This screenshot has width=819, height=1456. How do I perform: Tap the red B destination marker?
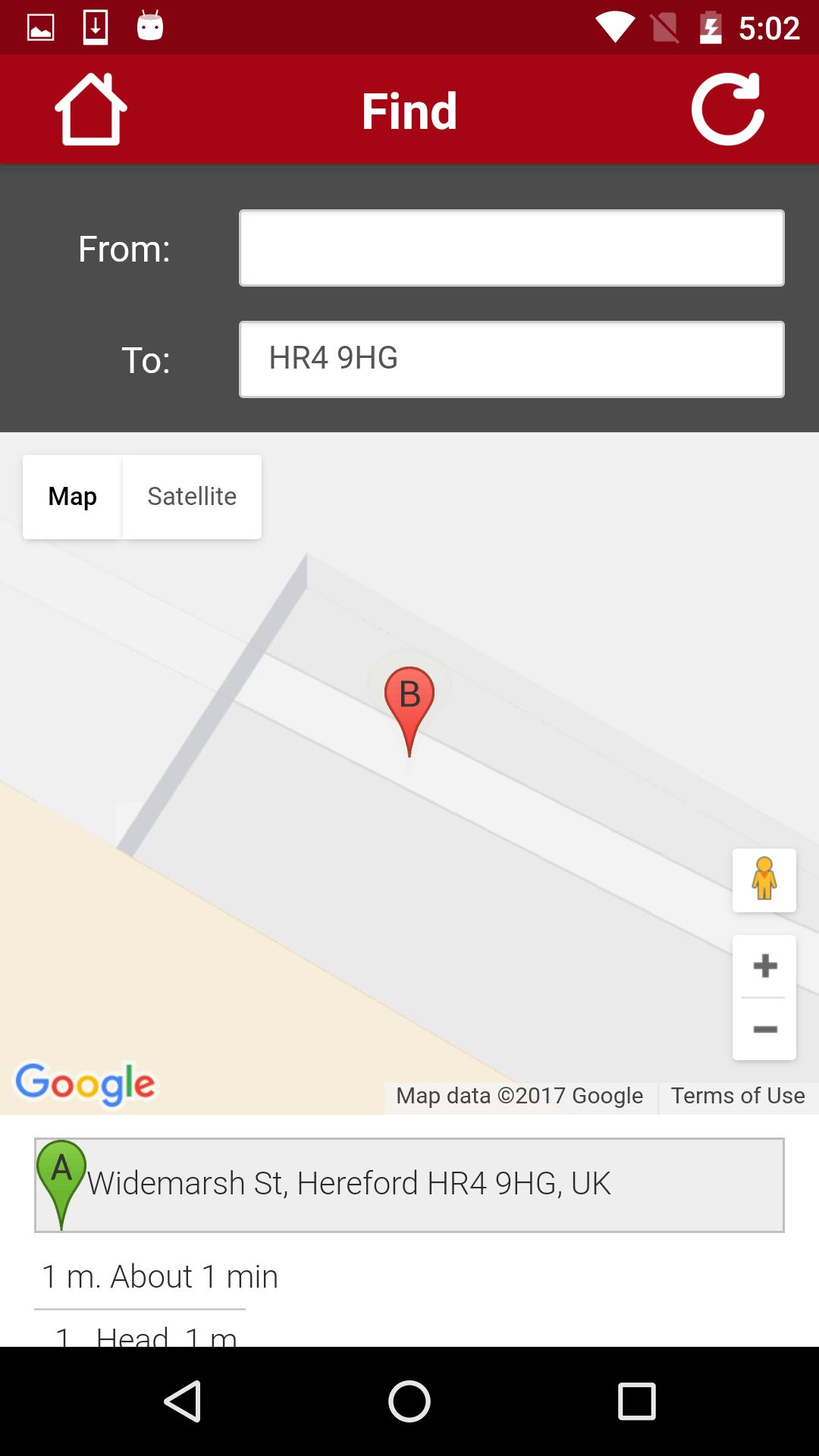point(409,701)
